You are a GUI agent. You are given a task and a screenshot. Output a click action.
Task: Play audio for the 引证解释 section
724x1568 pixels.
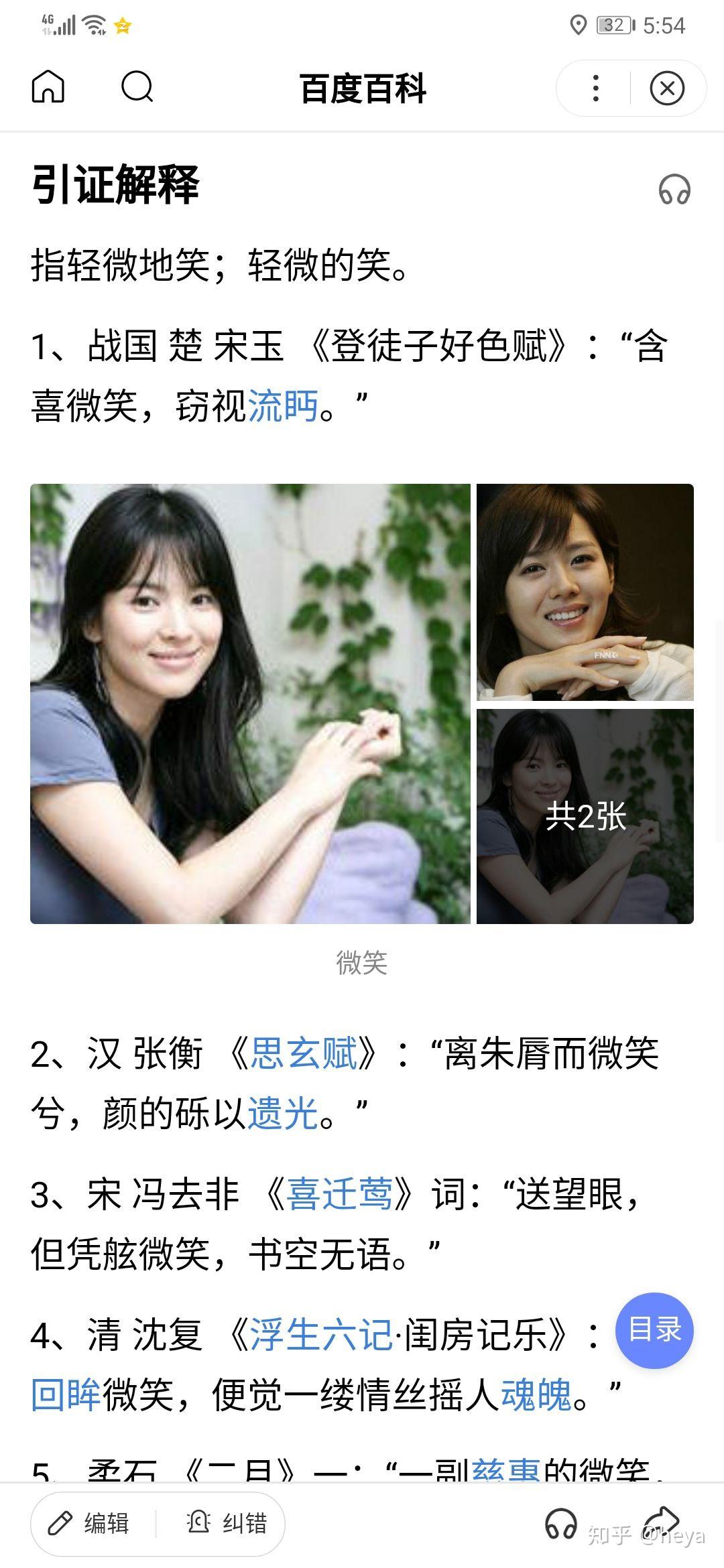click(674, 190)
